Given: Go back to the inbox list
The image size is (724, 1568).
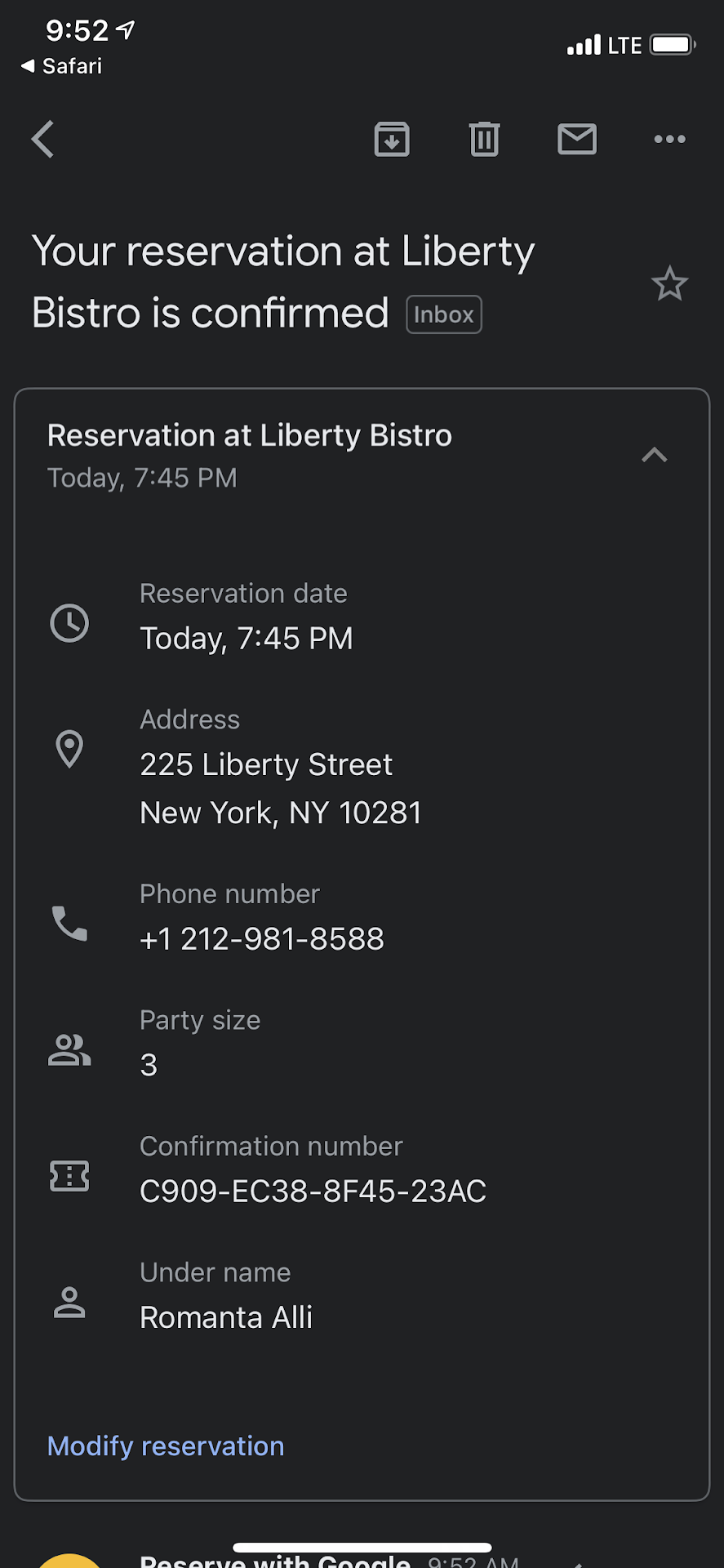Looking at the screenshot, I should 43,139.
